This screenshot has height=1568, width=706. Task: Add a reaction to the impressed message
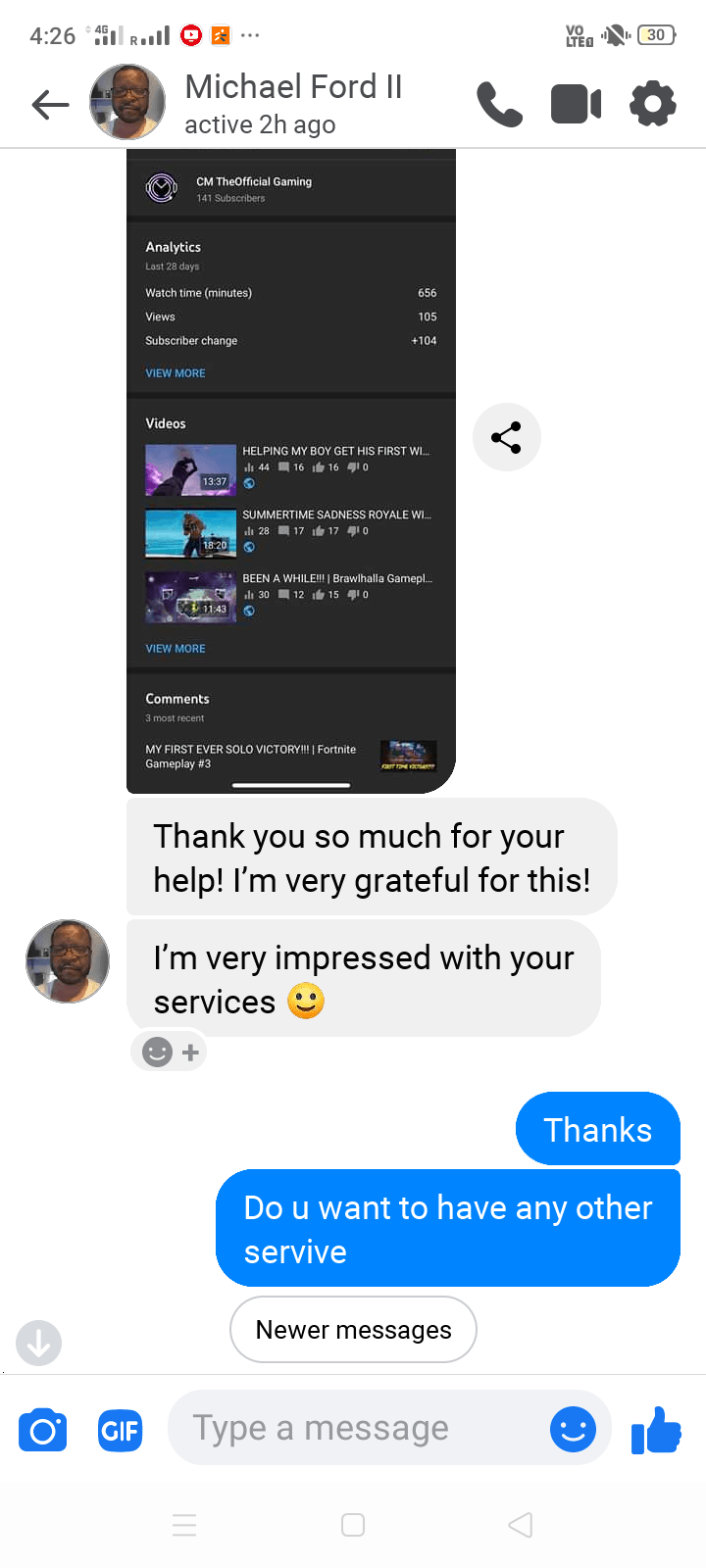tap(169, 1053)
